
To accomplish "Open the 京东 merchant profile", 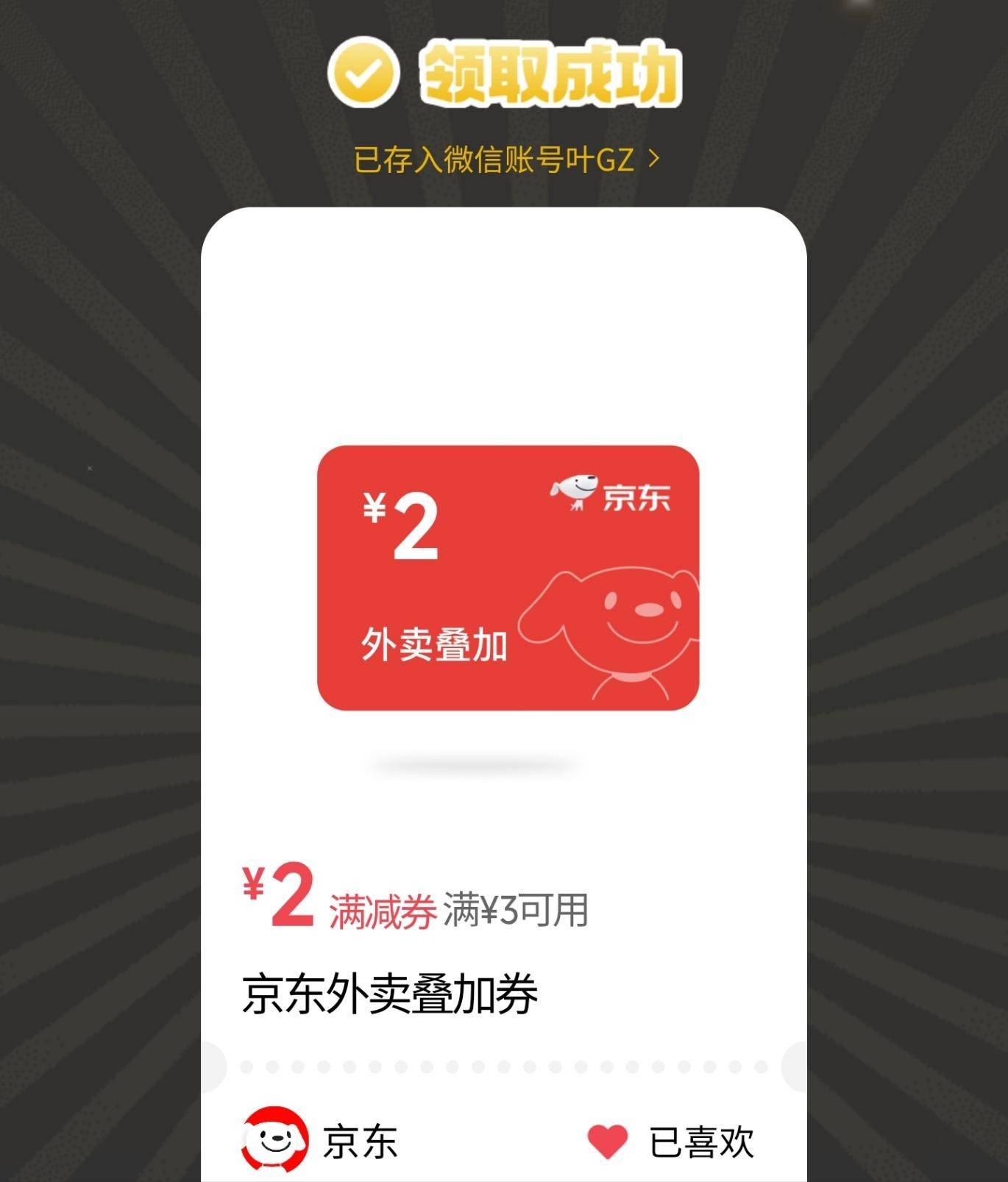I will click(x=320, y=1141).
